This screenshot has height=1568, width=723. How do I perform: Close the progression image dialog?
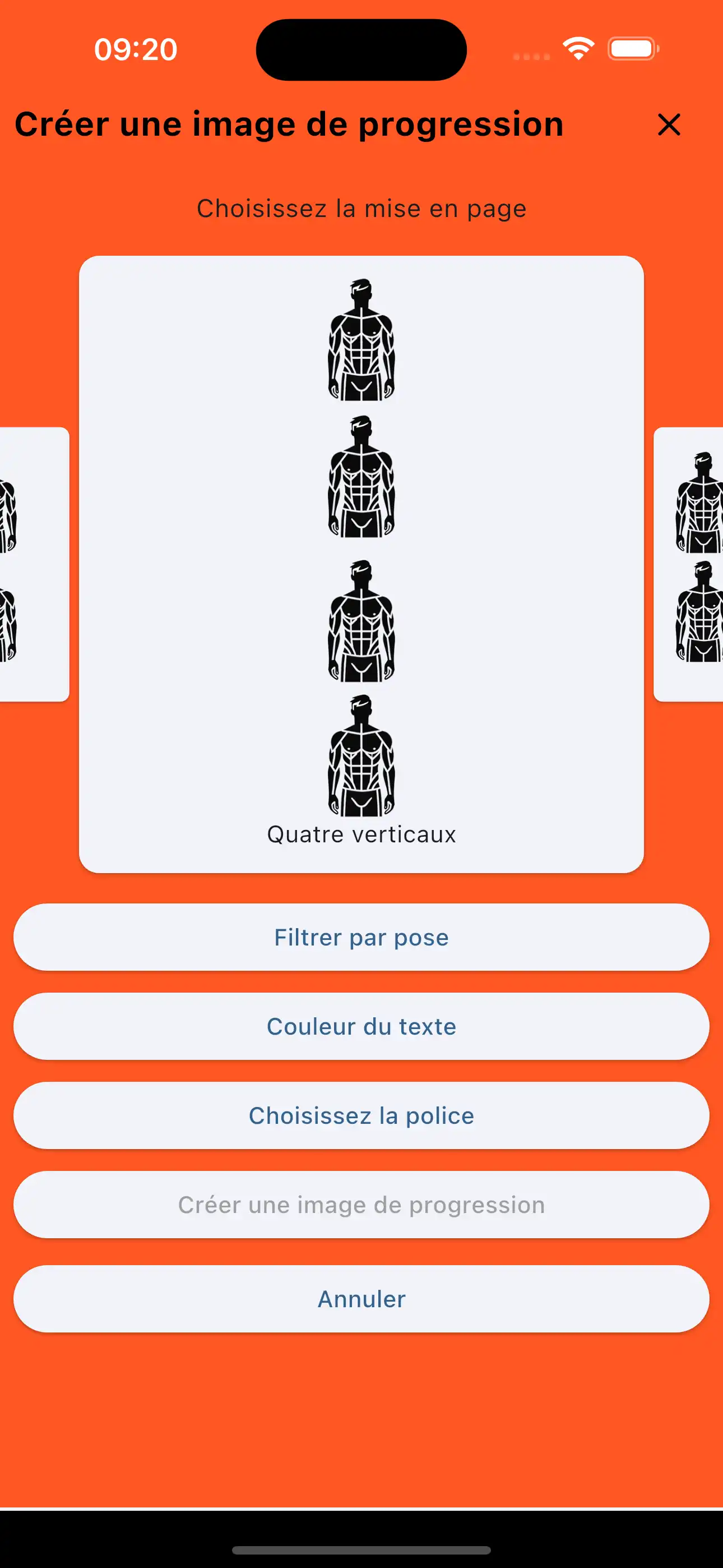point(668,126)
